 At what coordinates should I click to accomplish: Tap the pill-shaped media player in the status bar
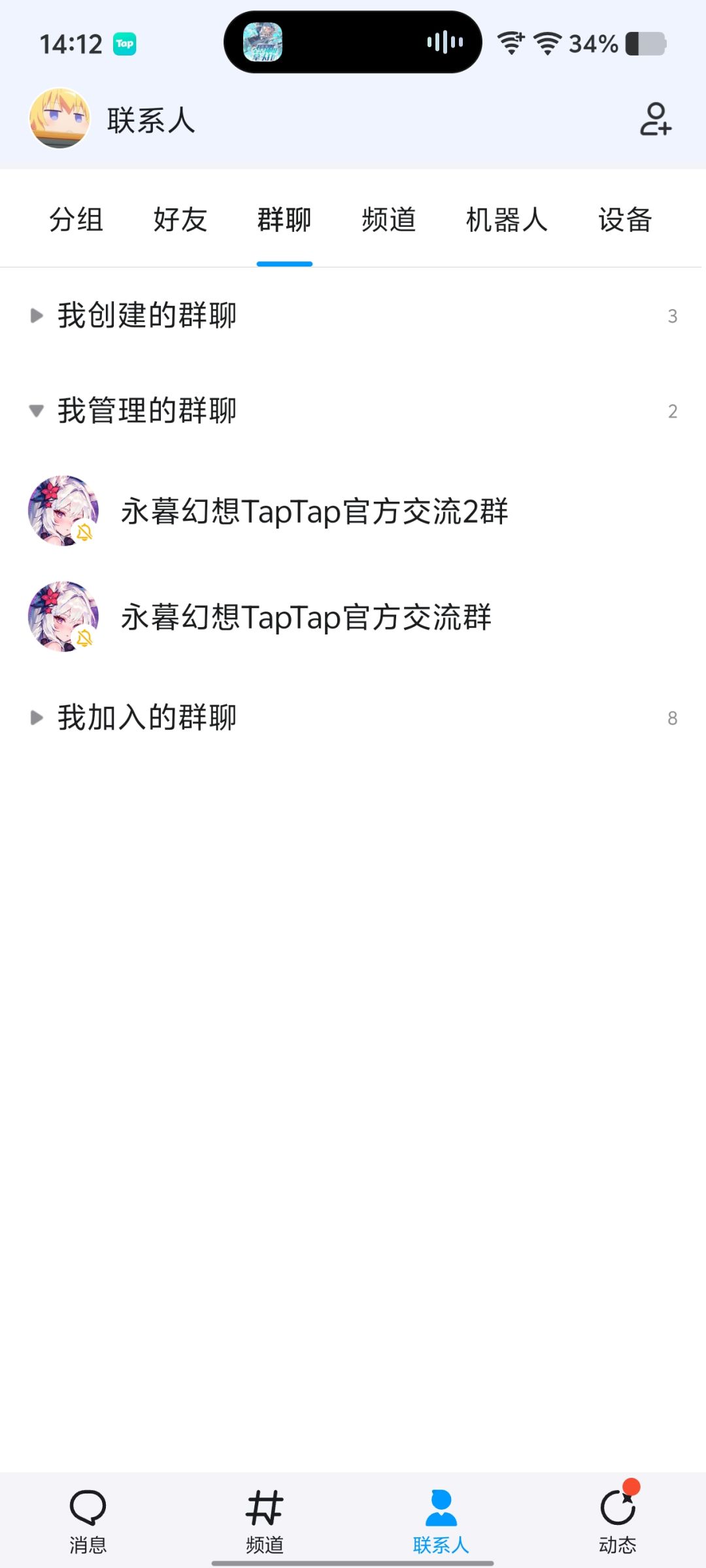[352, 41]
